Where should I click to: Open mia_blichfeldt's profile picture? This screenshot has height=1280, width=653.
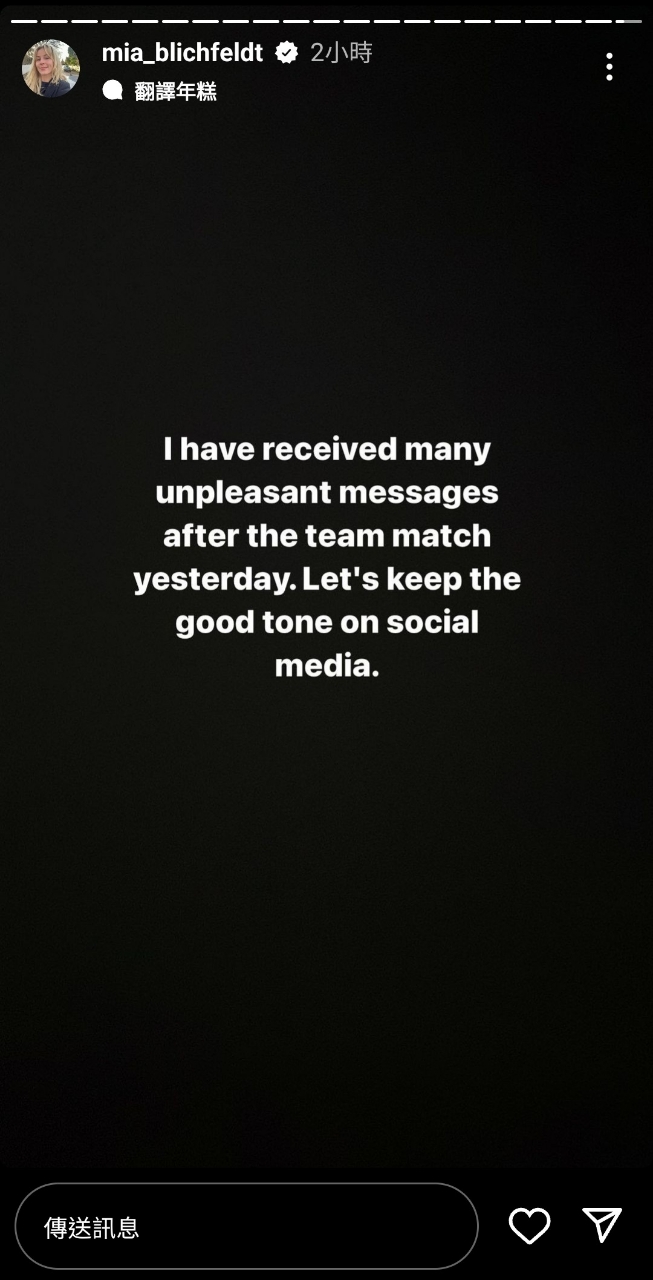click(x=50, y=68)
